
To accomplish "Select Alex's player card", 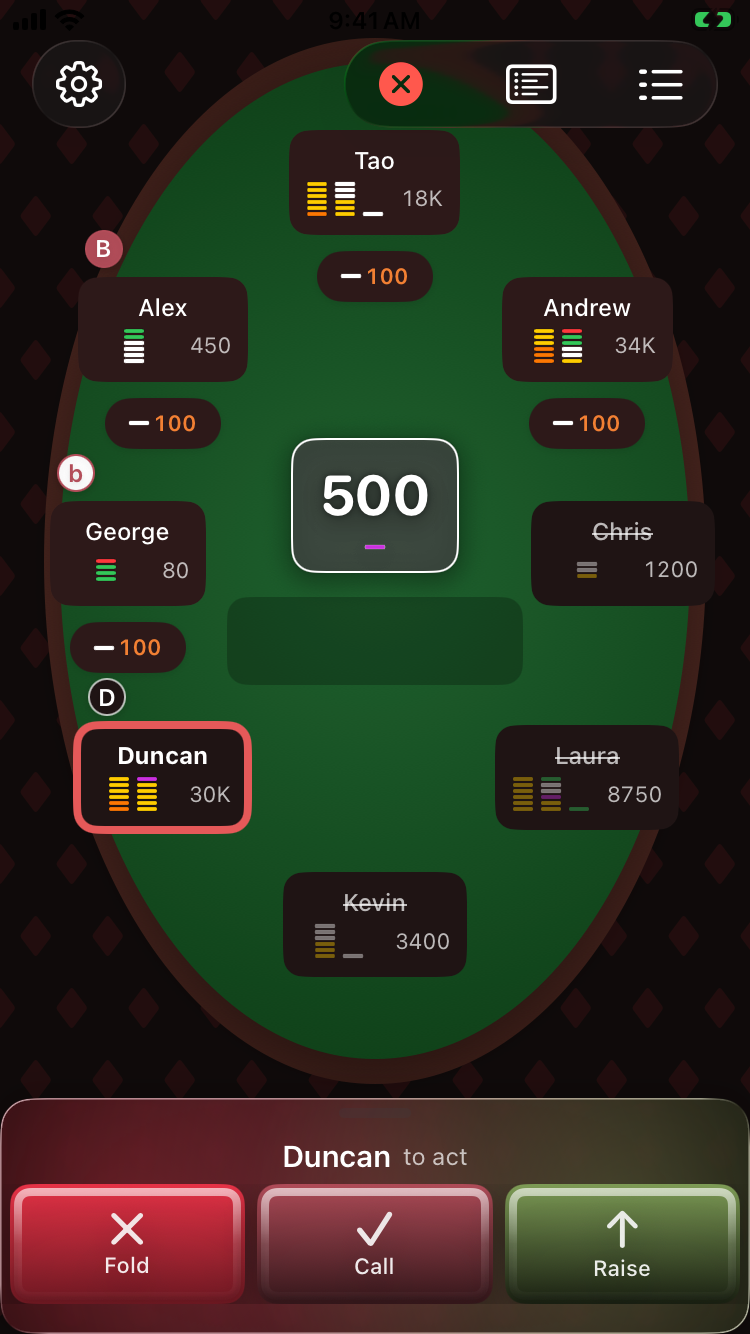I will click(x=163, y=329).
